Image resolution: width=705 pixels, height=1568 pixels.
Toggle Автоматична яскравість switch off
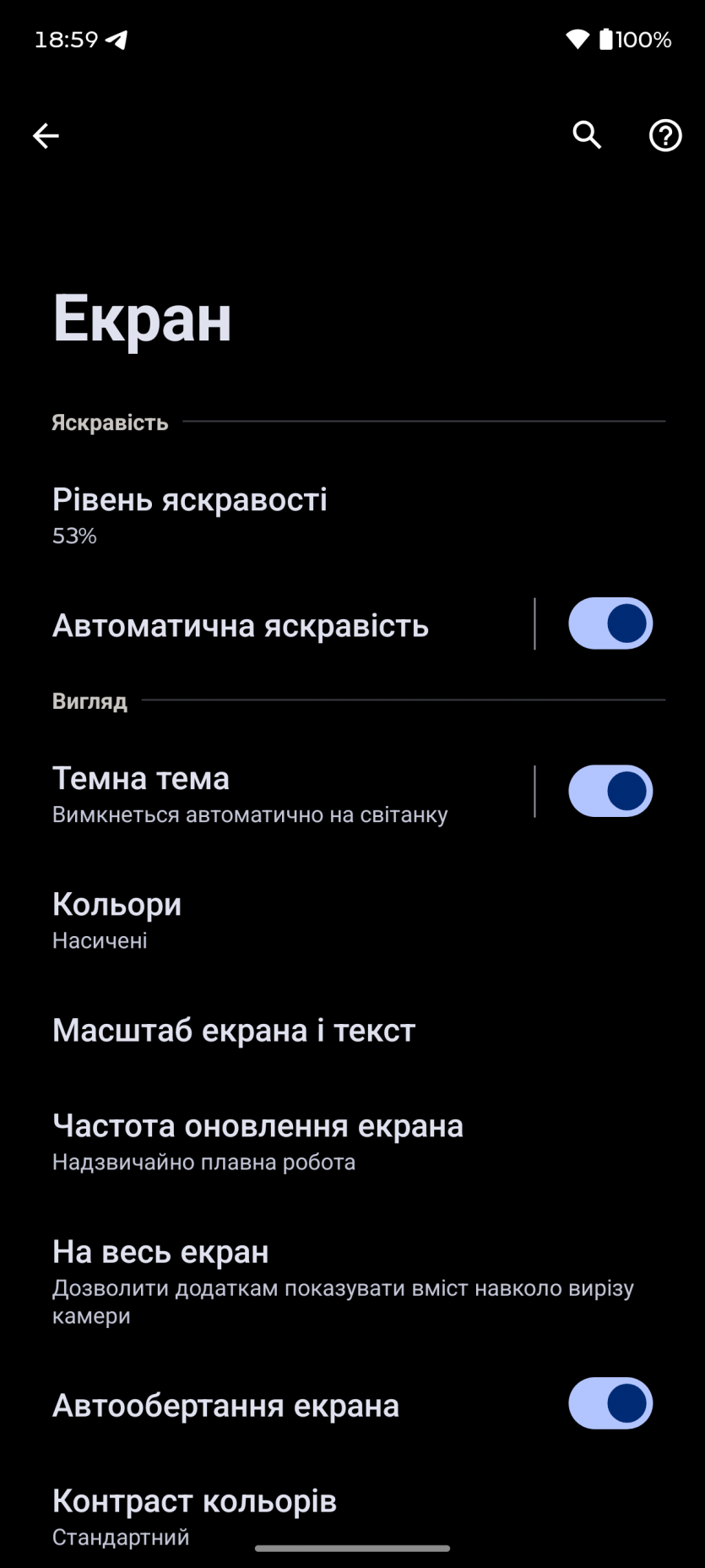(x=610, y=624)
